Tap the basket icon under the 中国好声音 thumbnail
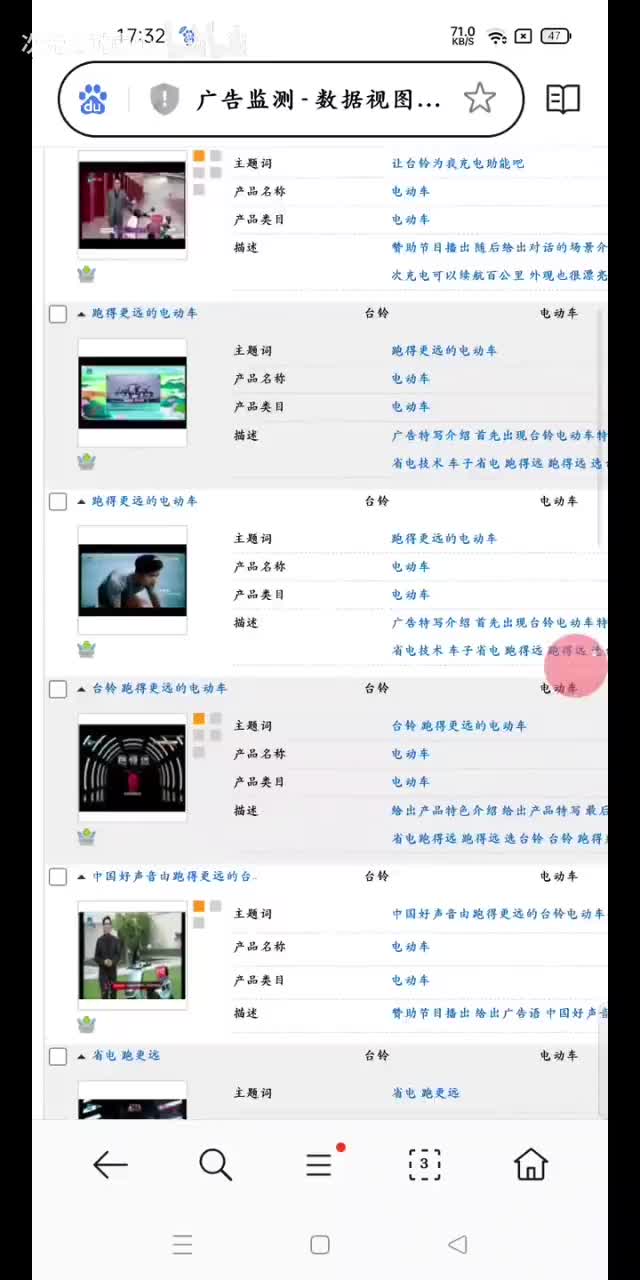Screen dimensions: 640x1280 pyautogui.click(x=87, y=1024)
